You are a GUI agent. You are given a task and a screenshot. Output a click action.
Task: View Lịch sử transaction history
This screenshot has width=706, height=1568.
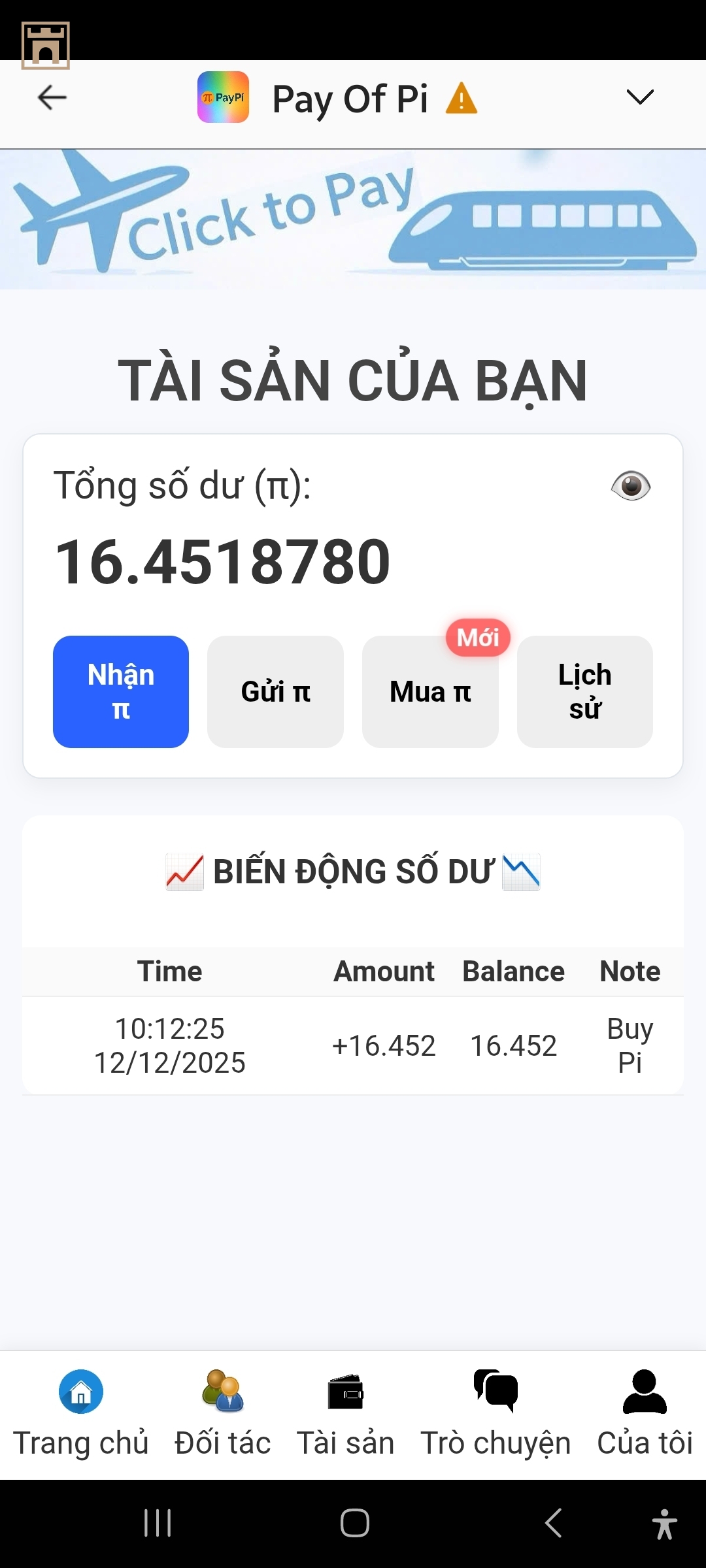[x=584, y=692]
